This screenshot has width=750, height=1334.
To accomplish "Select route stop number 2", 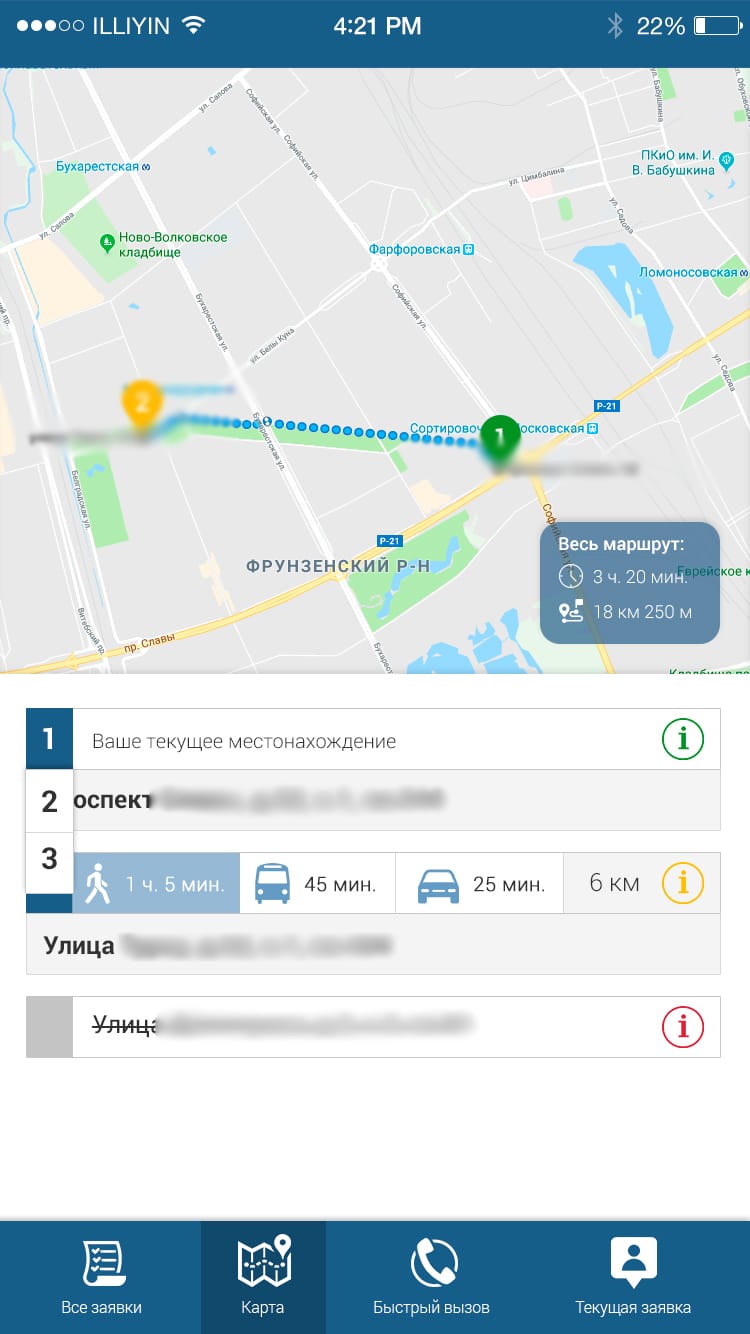I will pyautogui.click(x=49, y=801).
